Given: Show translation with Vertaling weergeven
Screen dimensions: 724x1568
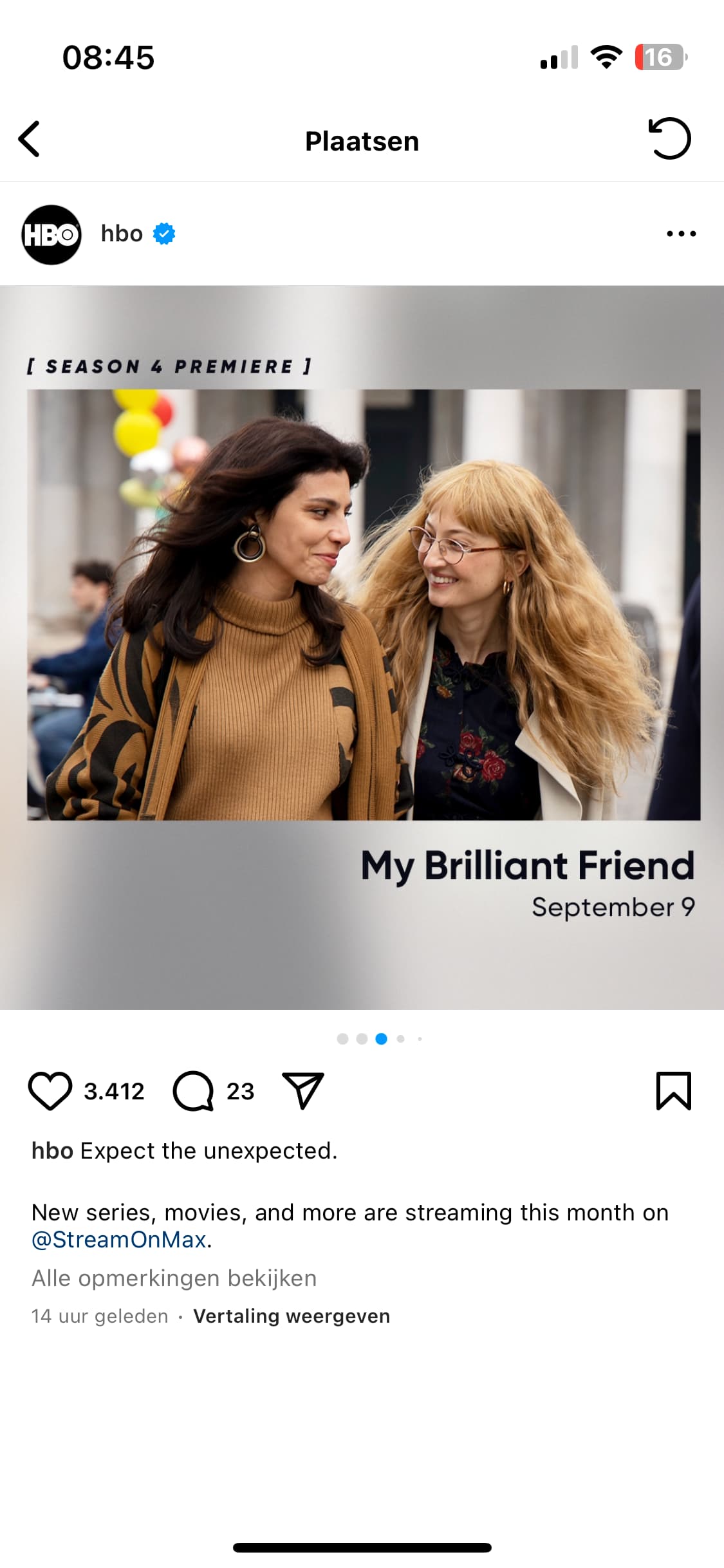Looking at the screenshot, I should 292,1316.
